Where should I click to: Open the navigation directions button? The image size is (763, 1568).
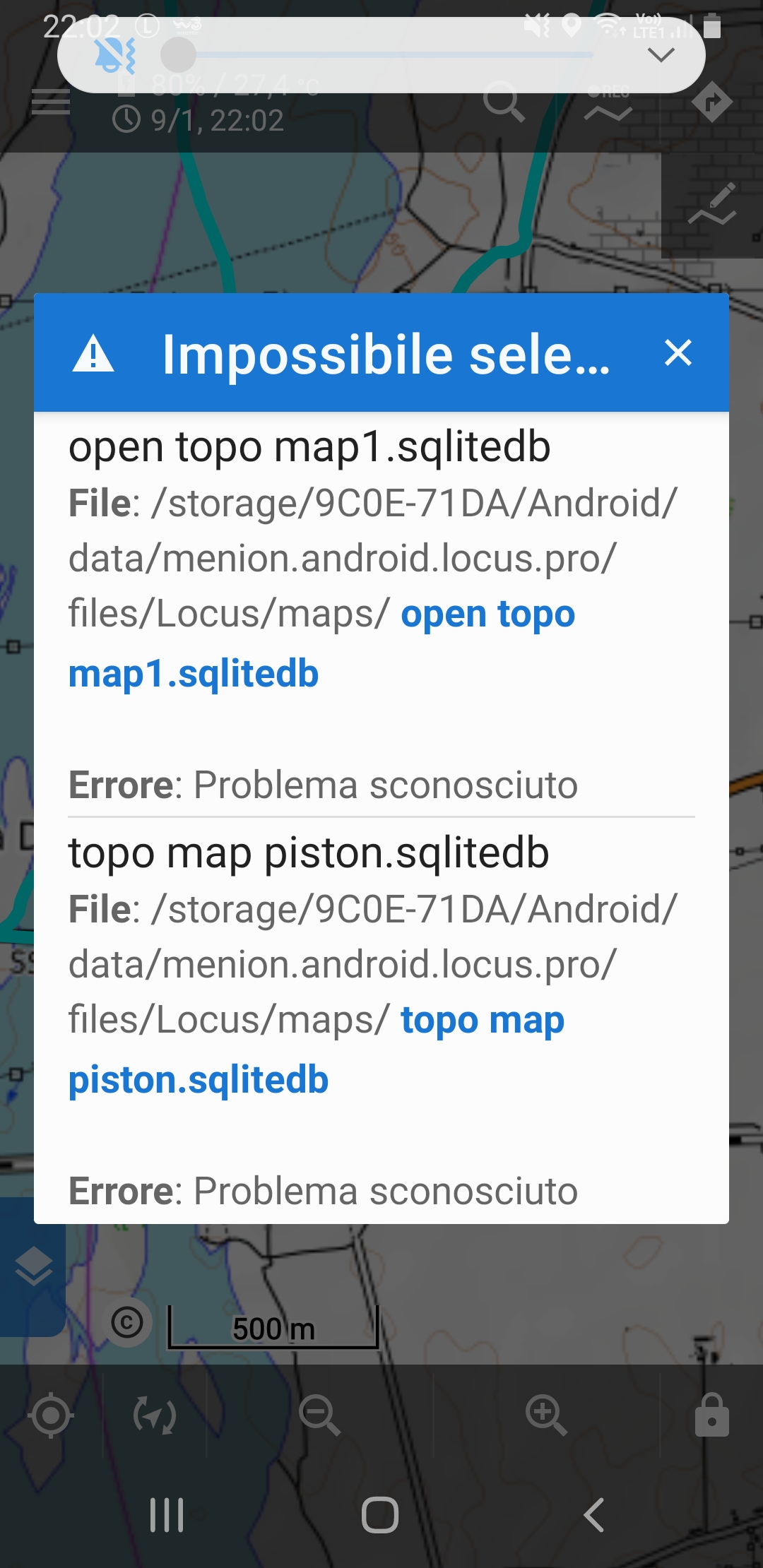tap(711, 103)
